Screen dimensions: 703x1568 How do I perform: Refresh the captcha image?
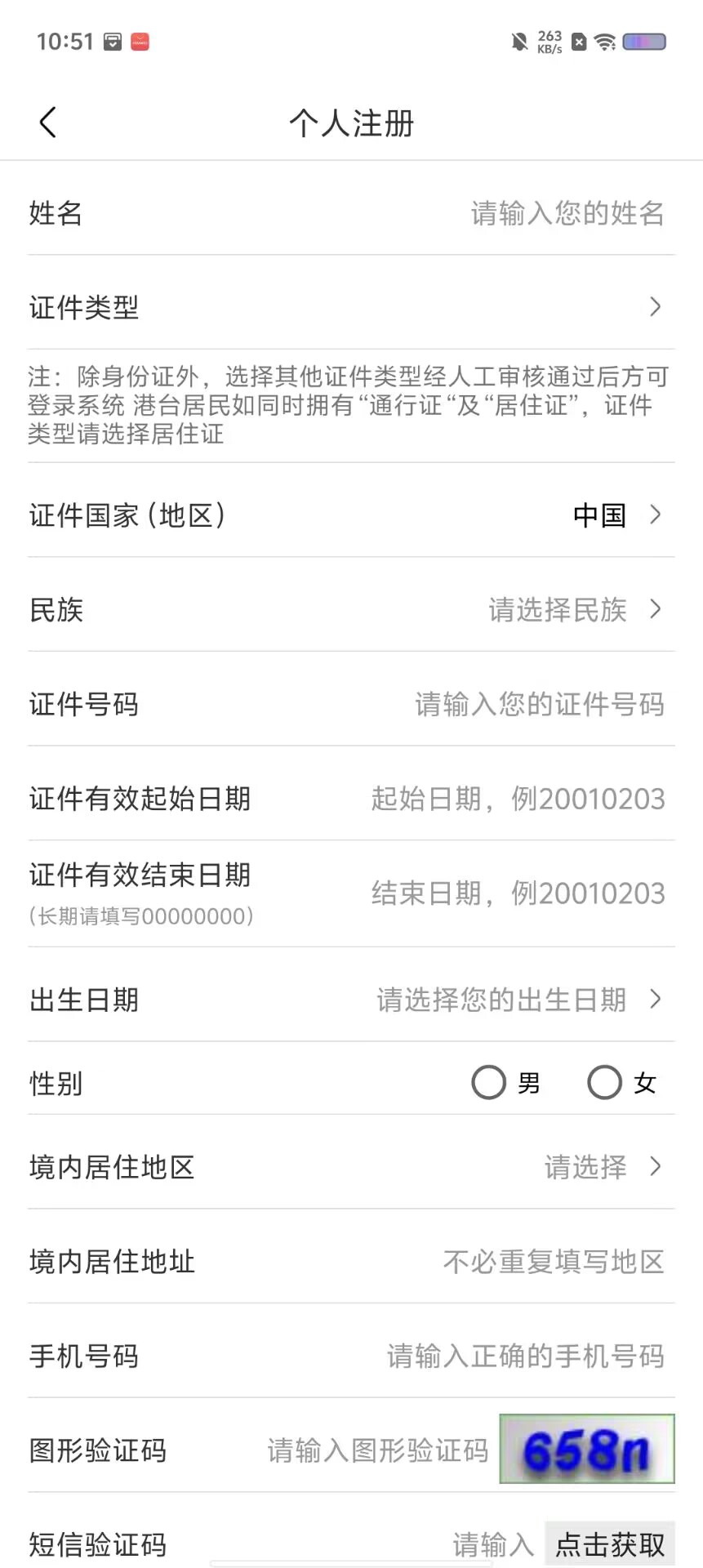point(587,1449)
